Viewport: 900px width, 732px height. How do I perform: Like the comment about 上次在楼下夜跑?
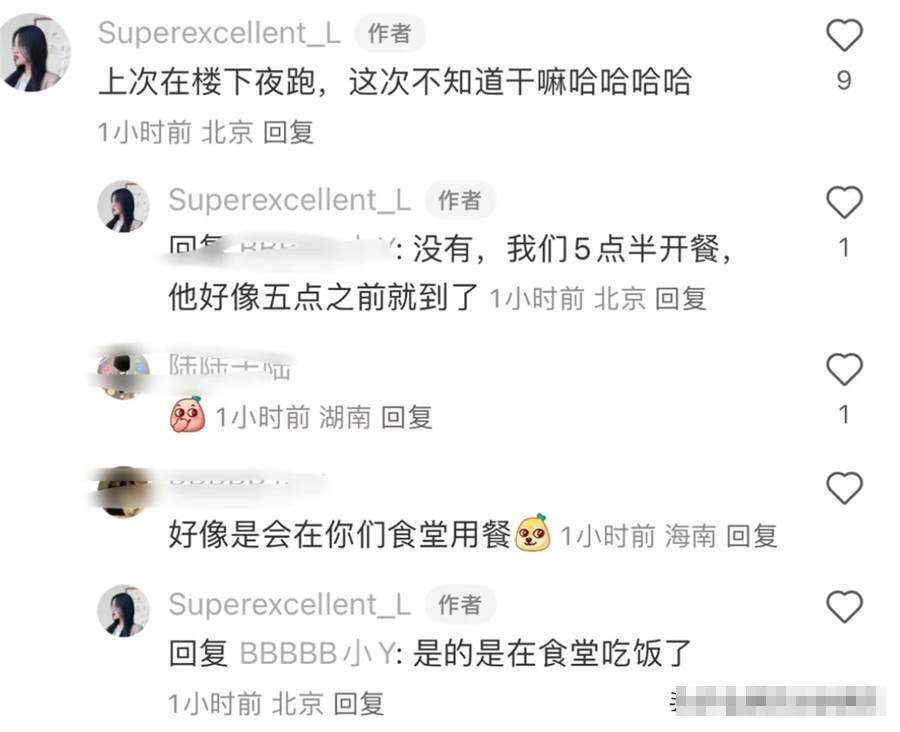844,37
